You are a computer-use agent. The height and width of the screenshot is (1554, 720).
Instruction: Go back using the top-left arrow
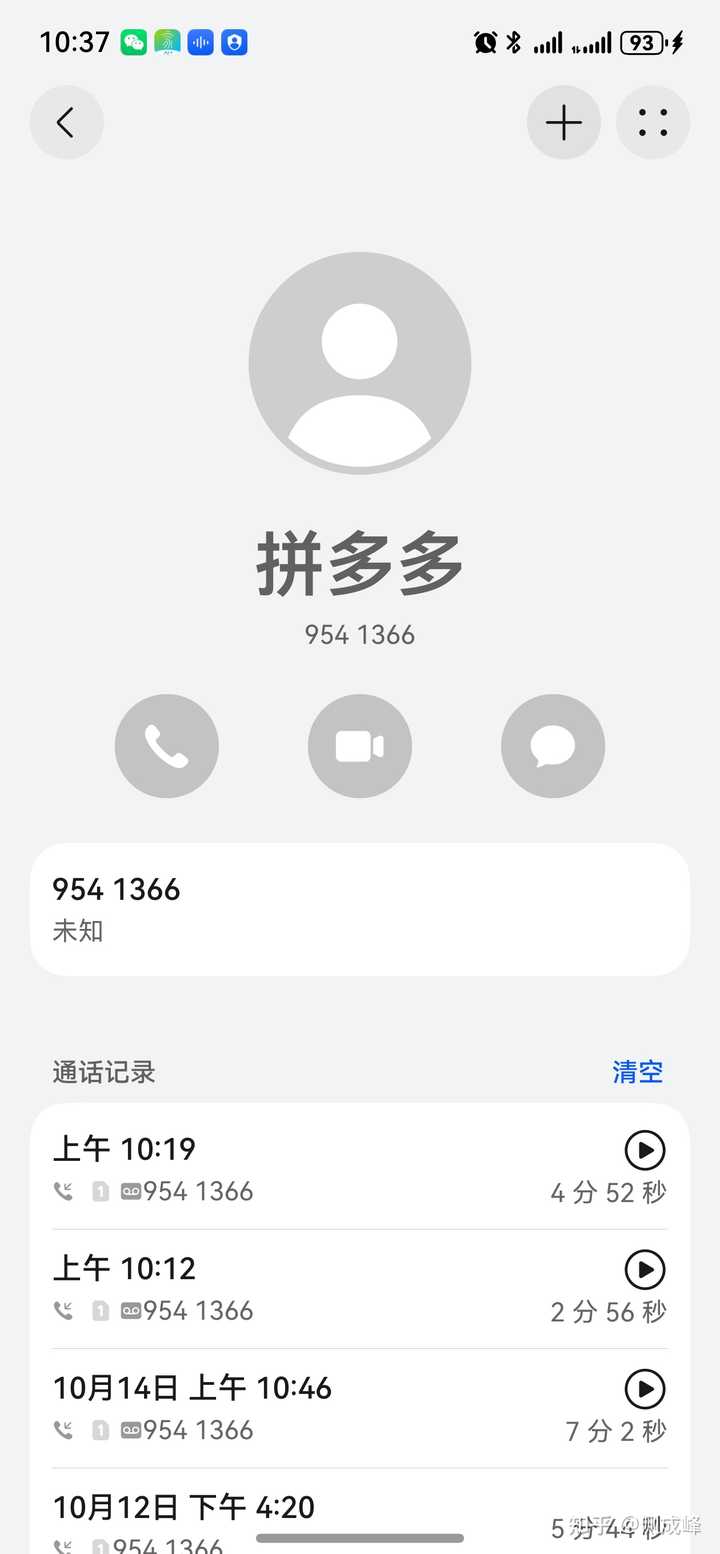[66, 123]
